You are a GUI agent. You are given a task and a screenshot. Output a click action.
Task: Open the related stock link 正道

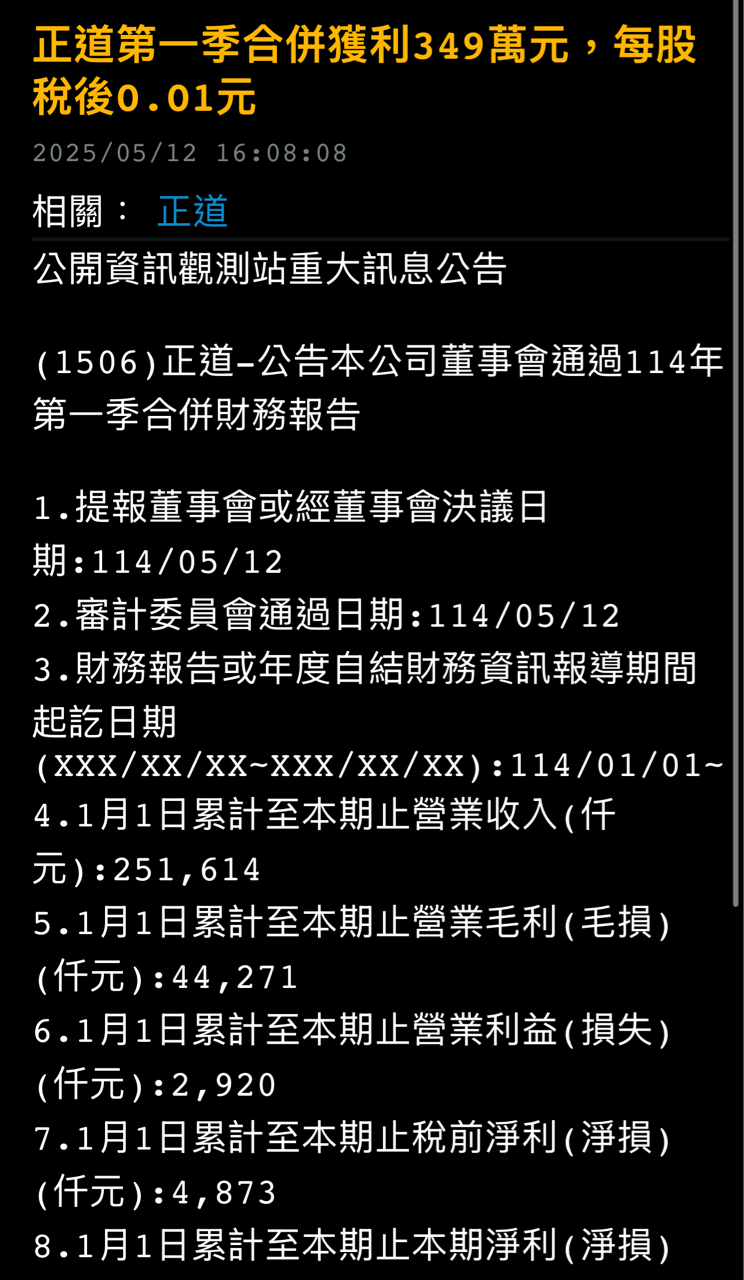click(193, 211)
